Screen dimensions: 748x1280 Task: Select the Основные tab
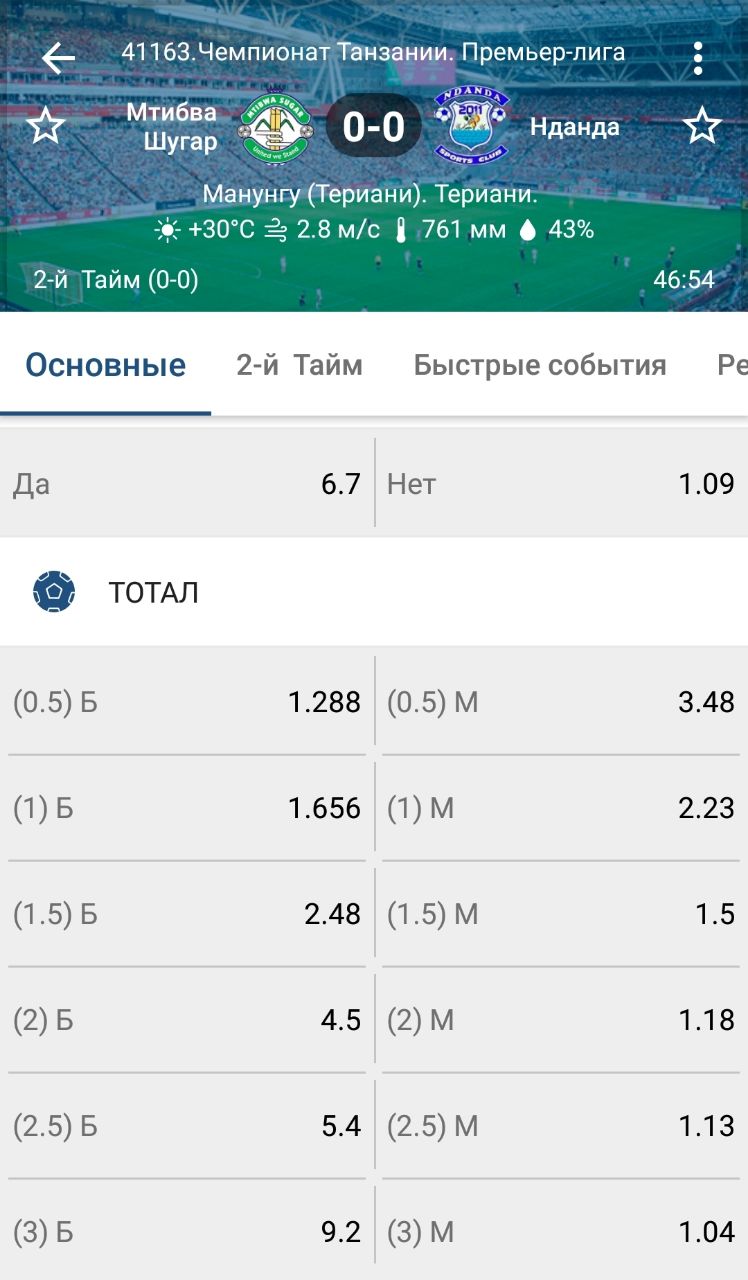106,365
